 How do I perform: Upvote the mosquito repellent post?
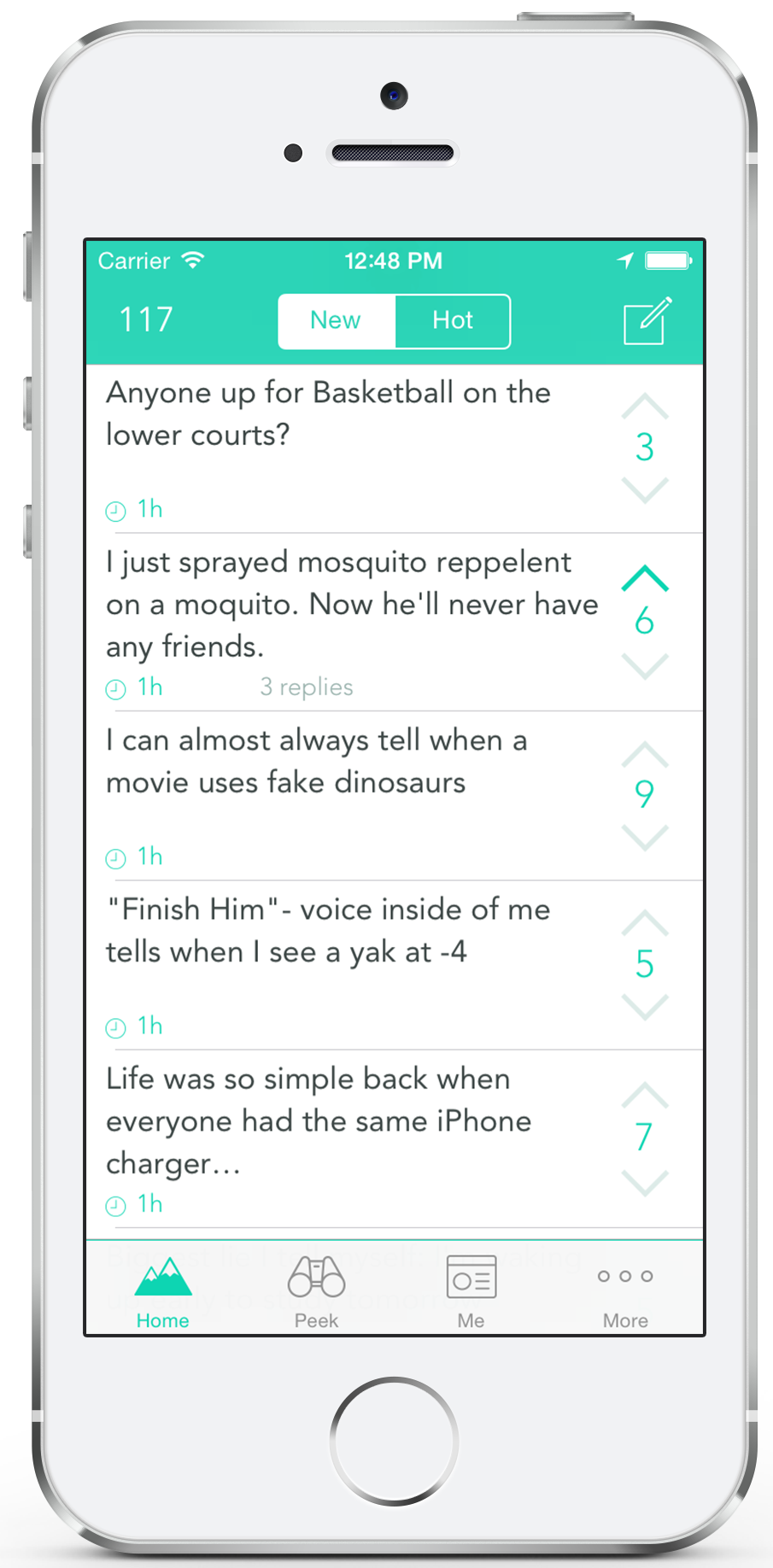645,579
